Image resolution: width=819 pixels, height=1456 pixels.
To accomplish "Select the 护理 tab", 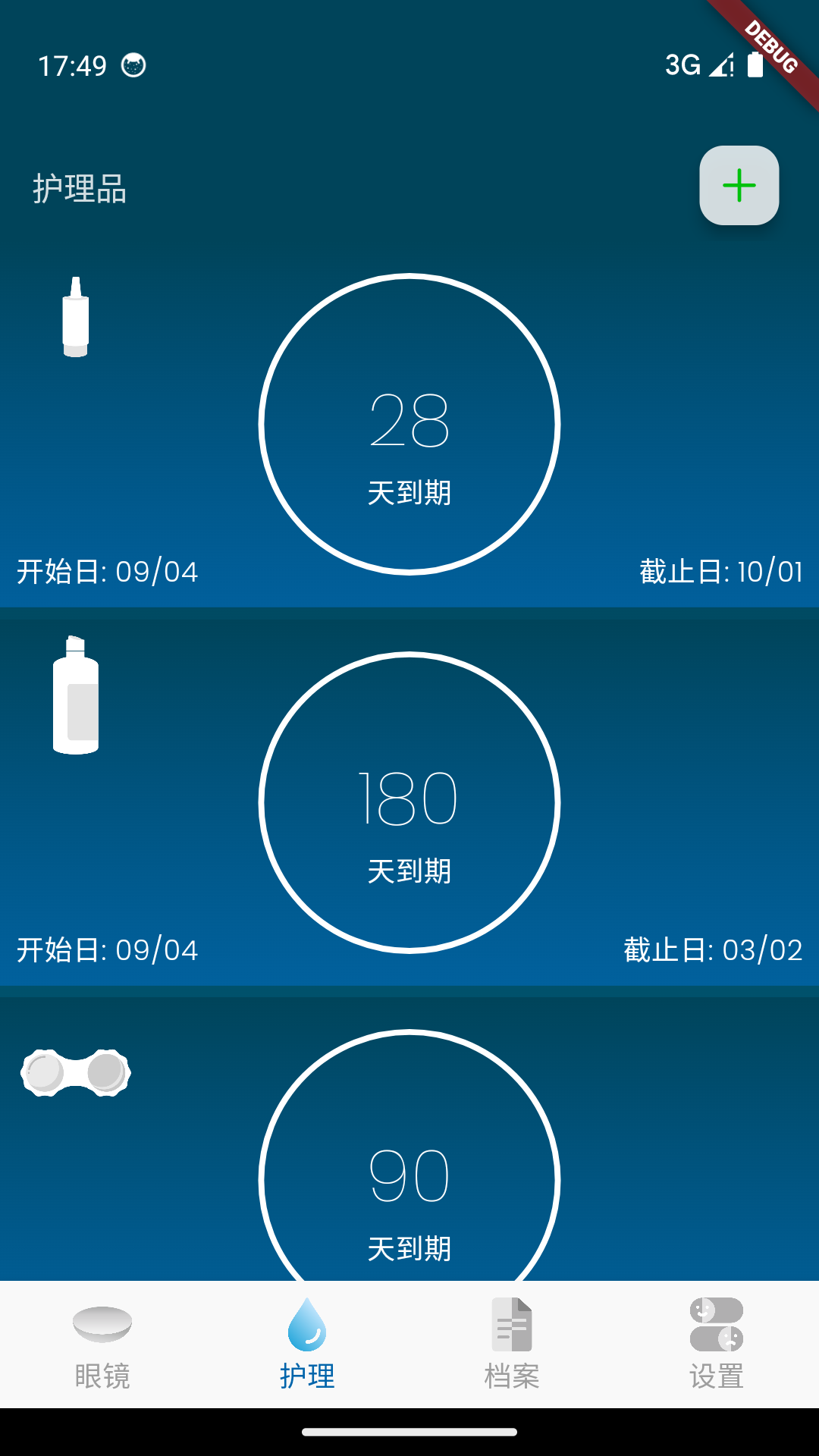I will coord(307,1344).
